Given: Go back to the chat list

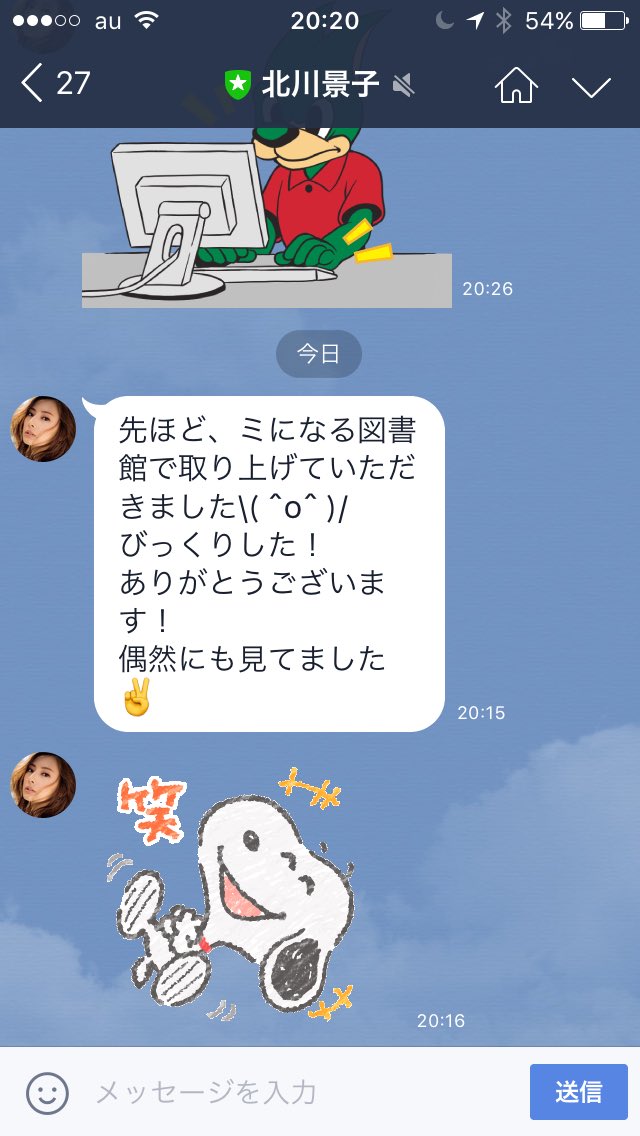Looking at the screenshot, I should pos(54,83).
